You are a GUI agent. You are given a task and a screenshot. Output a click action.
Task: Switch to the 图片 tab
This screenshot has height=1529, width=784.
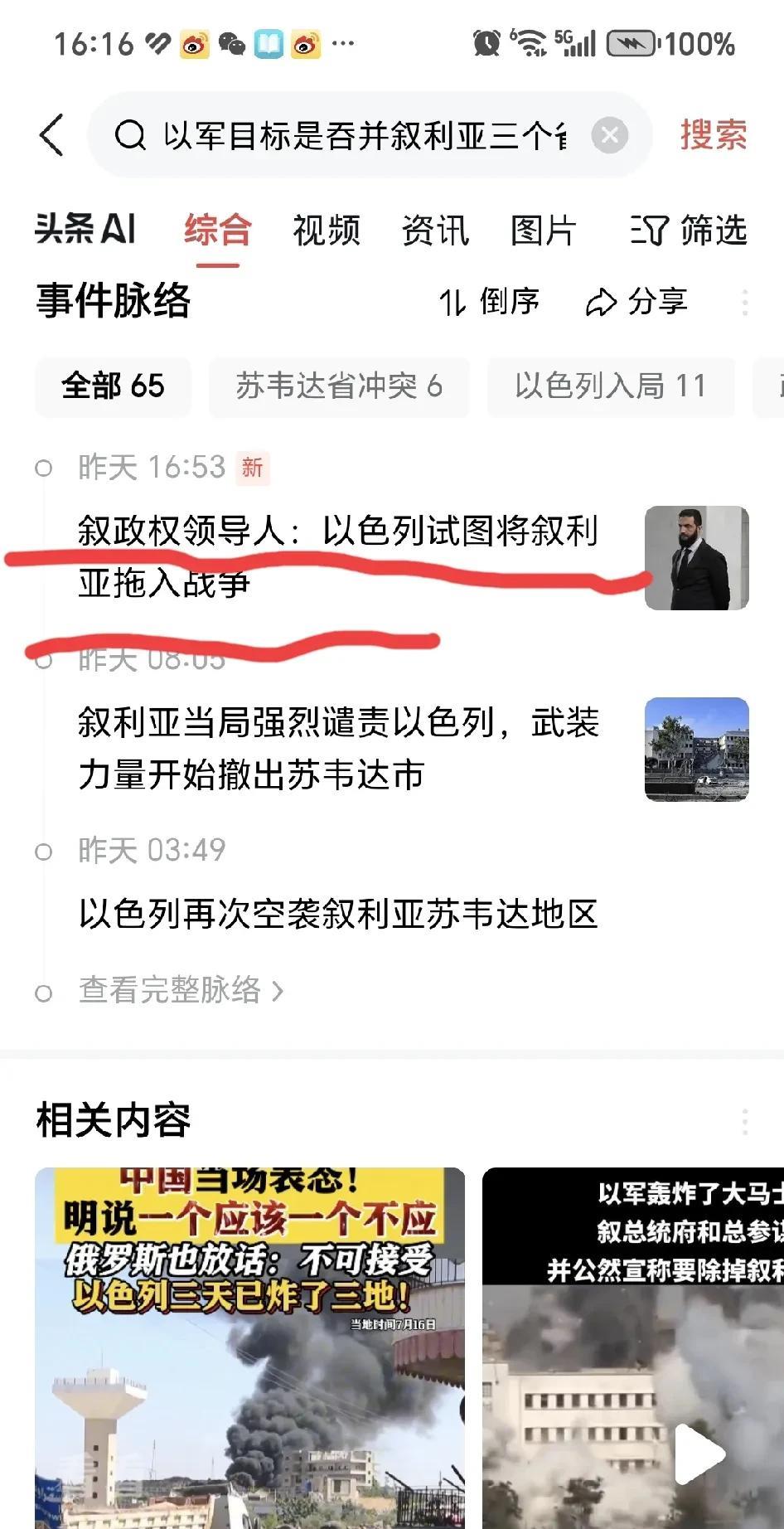[543, 230]
